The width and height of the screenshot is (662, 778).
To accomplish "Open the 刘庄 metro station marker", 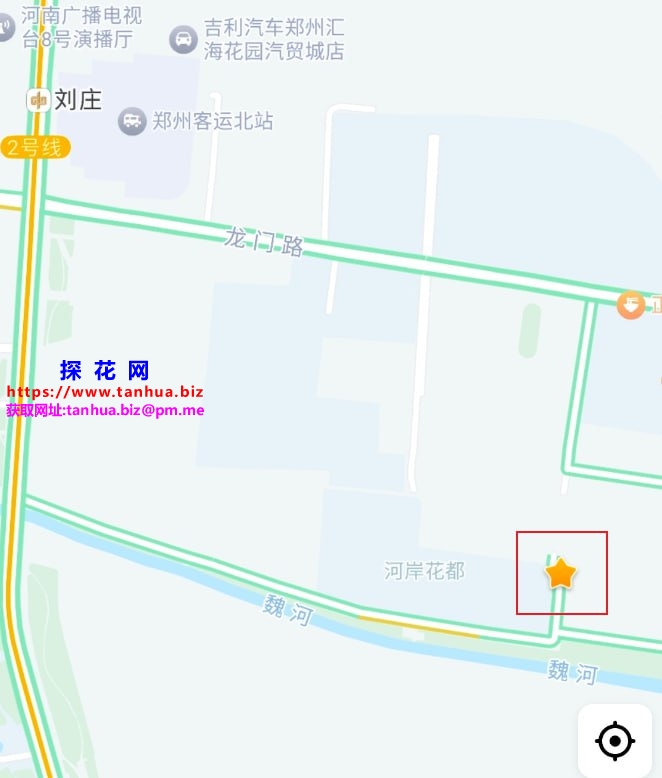I will [38, 99].
